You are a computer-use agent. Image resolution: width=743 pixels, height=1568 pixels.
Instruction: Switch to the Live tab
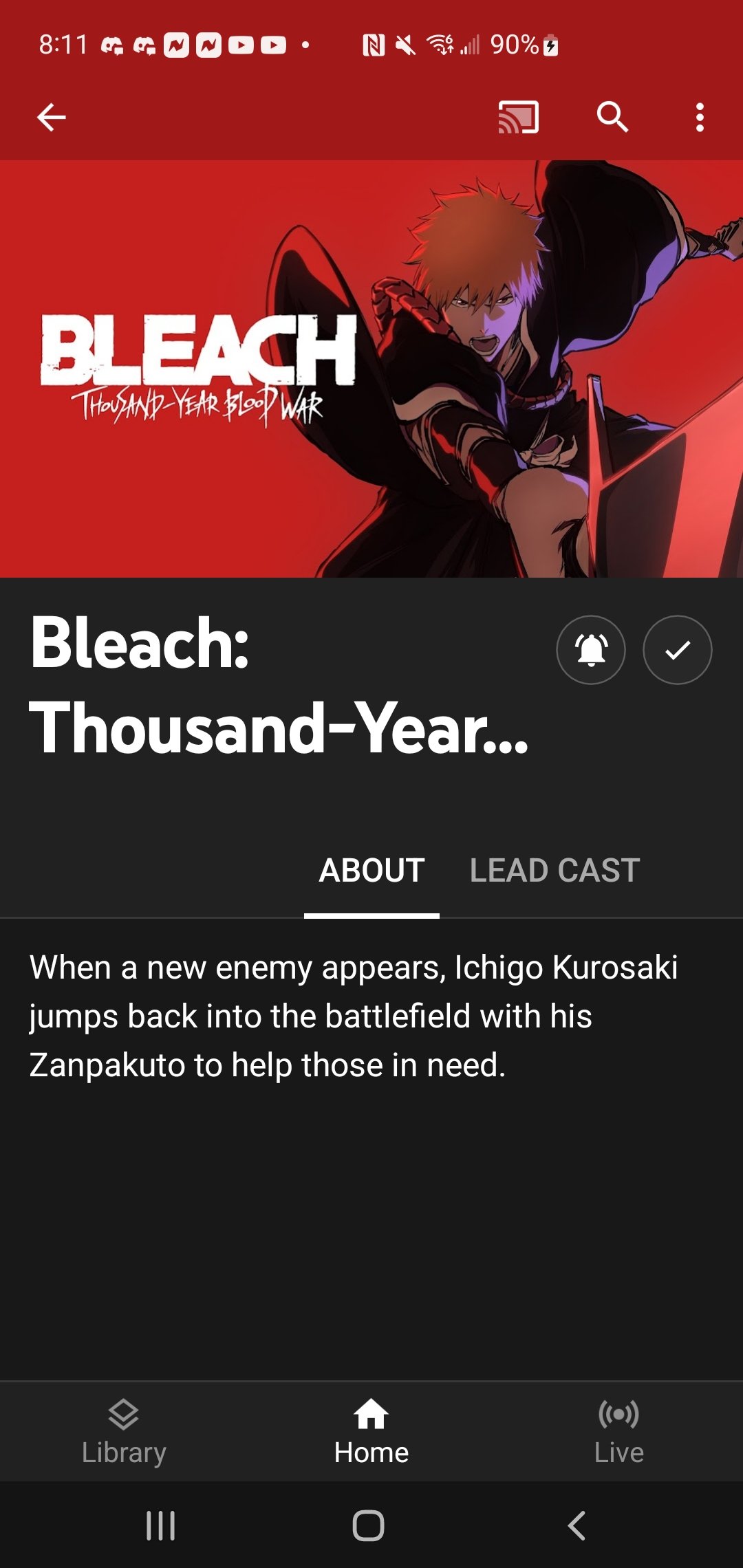[x=619, y=1432]
